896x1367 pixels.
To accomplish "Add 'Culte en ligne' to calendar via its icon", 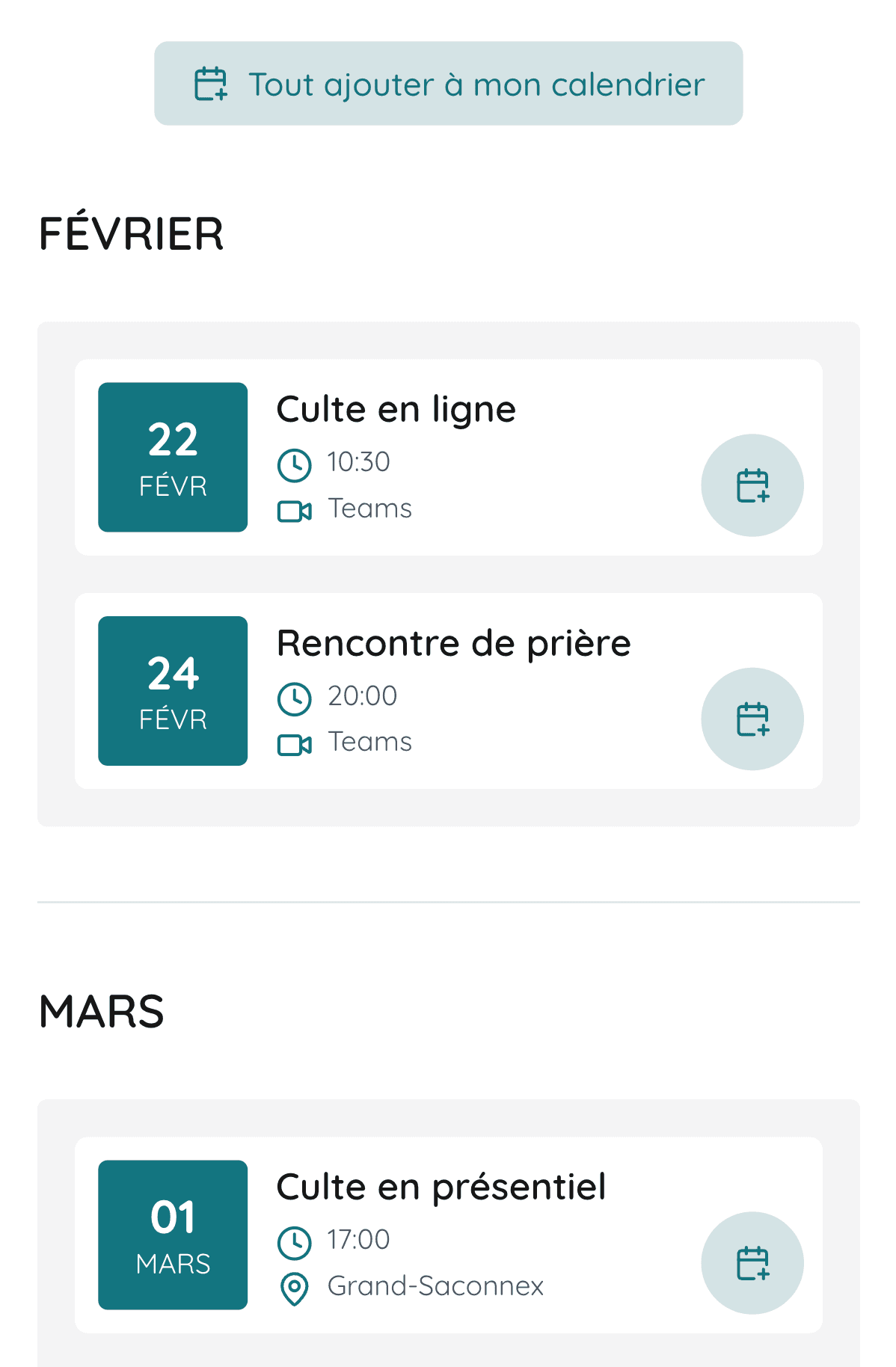I will (x=752, y=485).
